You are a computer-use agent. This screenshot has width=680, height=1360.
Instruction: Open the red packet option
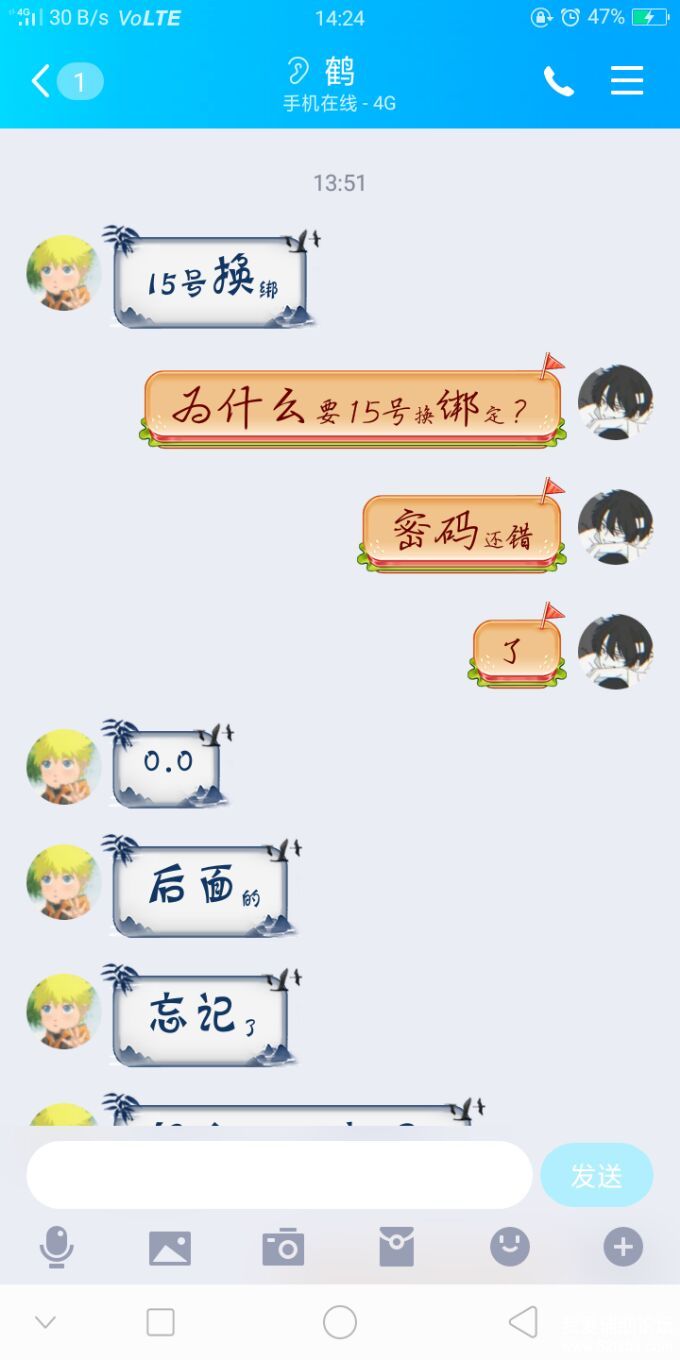[396, 1247]
